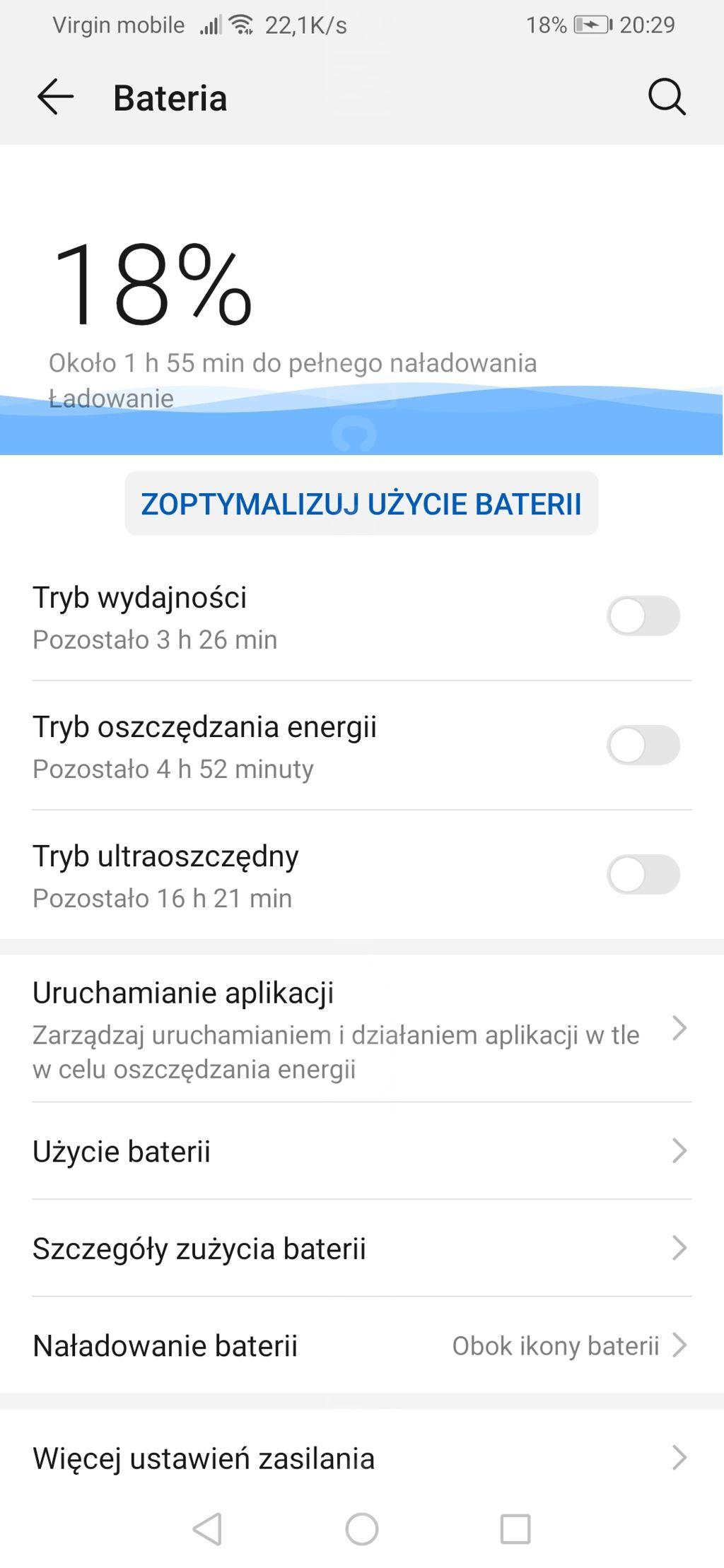The height and width of the screenshot is (1568, 724).
Task: Open search in battery settings
Action: click(666, 97)
